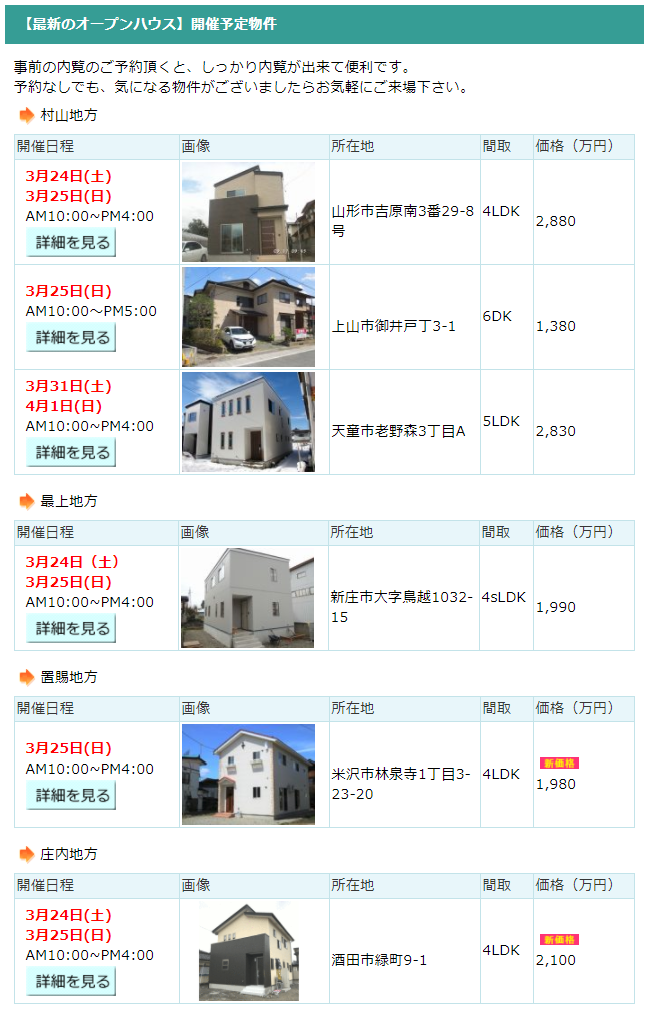Image resolution: width=648 pixels, height=1020 pixels.
Task: Open details of 酒田市緑町9-1 property
Action: (71, 981)
